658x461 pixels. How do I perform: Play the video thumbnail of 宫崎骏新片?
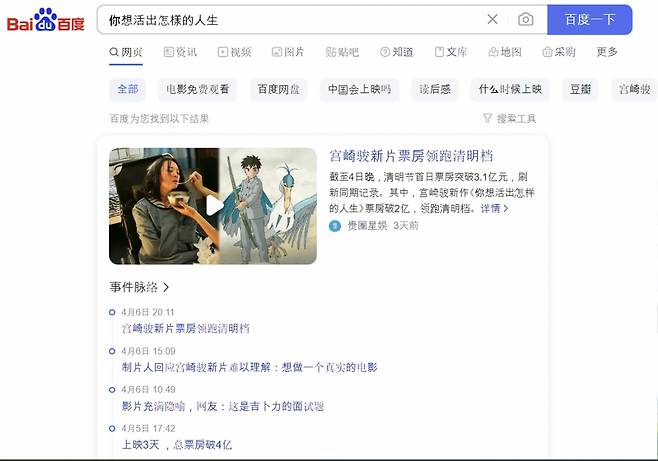coord(213,206)
